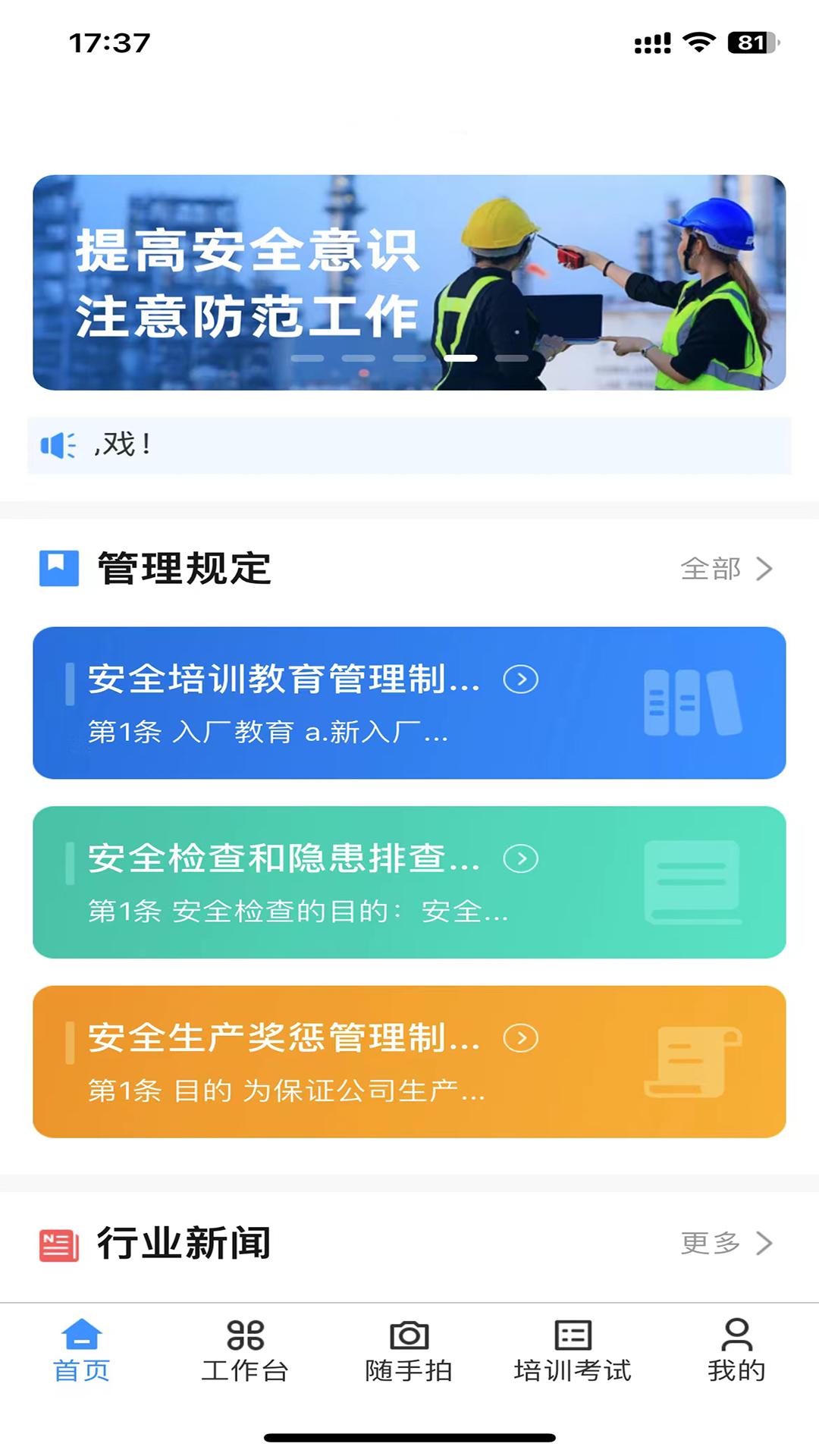
Task: Tap the speaker icon next to the announcement
Action: tap(59, 444)
